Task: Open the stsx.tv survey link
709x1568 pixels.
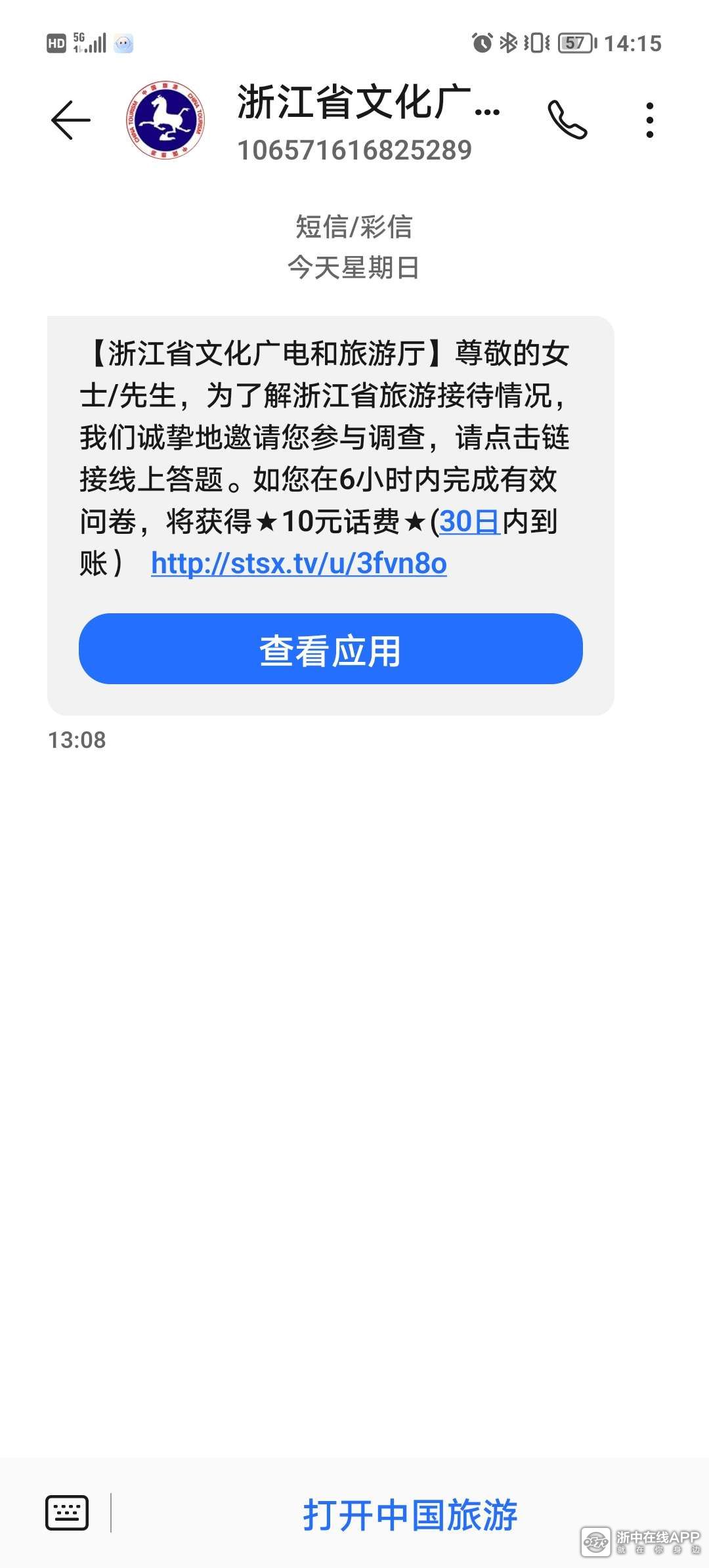Action: (299, 563)
